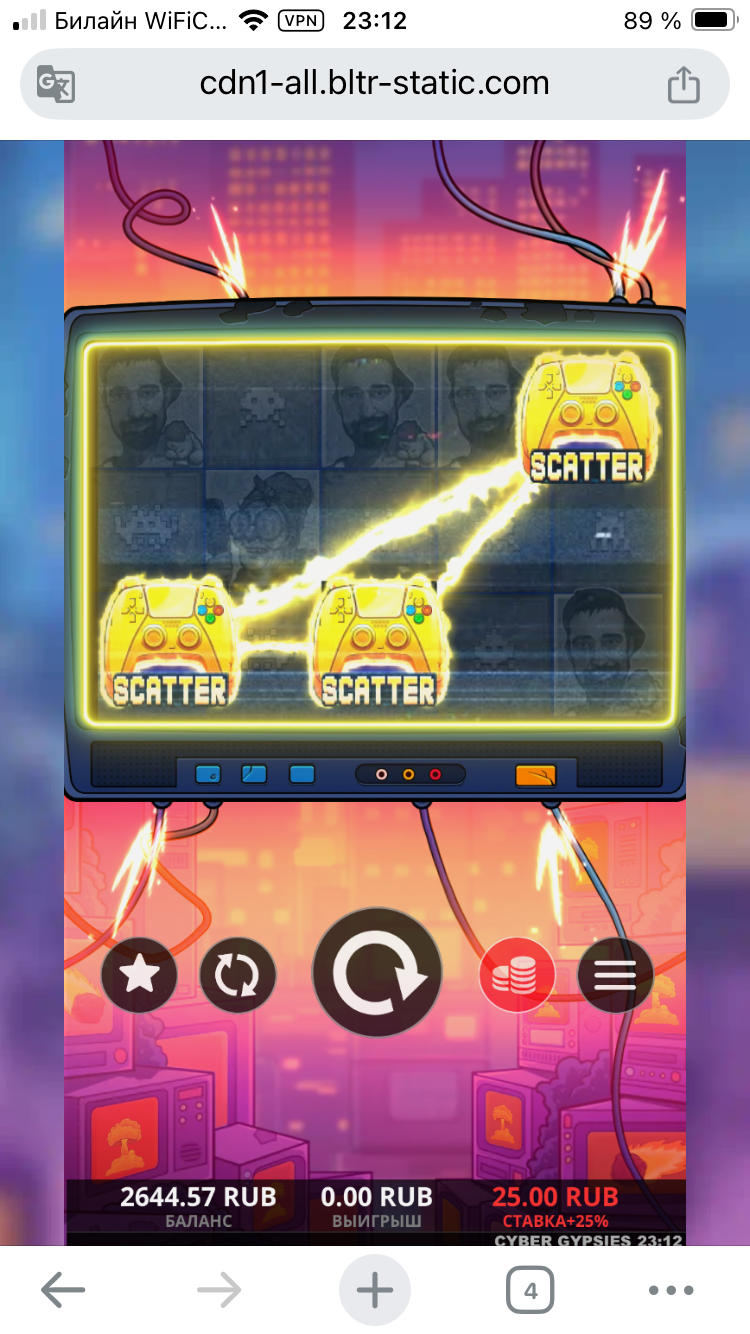Screen dimensions: 750x1334
Task: Tap the cdn1-all.bltr-static.com address field
Action: (374, 84)
